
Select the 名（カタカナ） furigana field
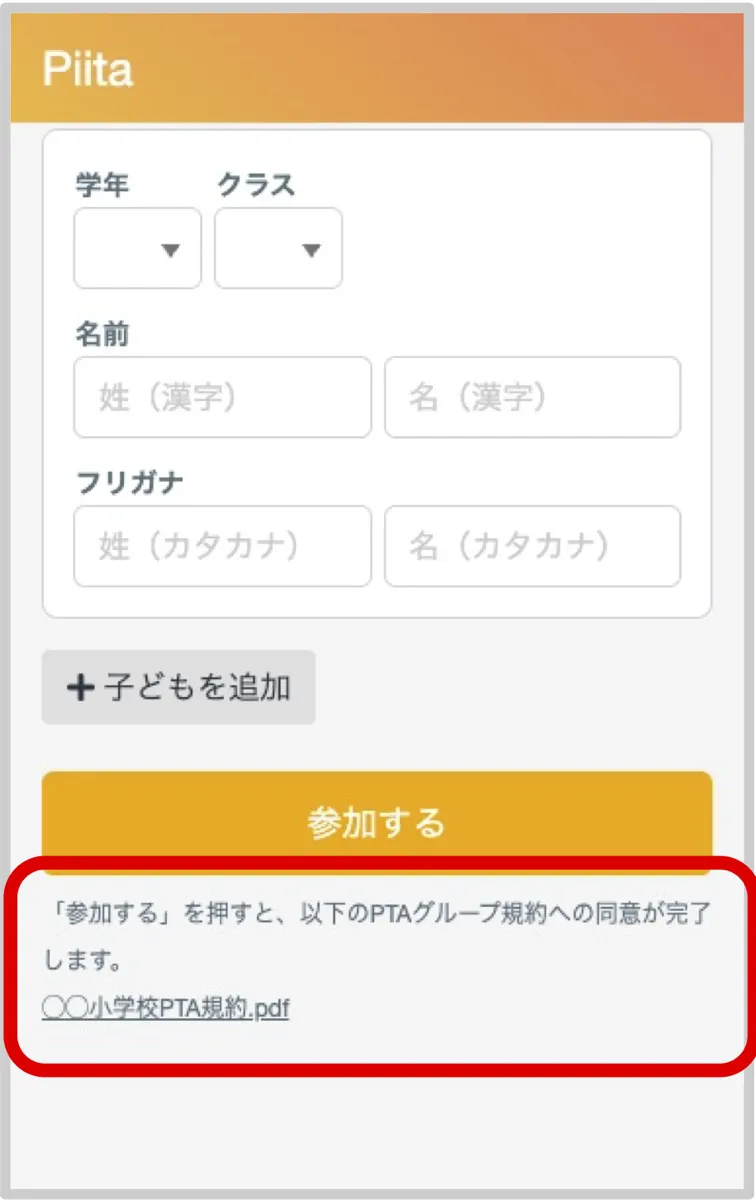coord(532,546)
